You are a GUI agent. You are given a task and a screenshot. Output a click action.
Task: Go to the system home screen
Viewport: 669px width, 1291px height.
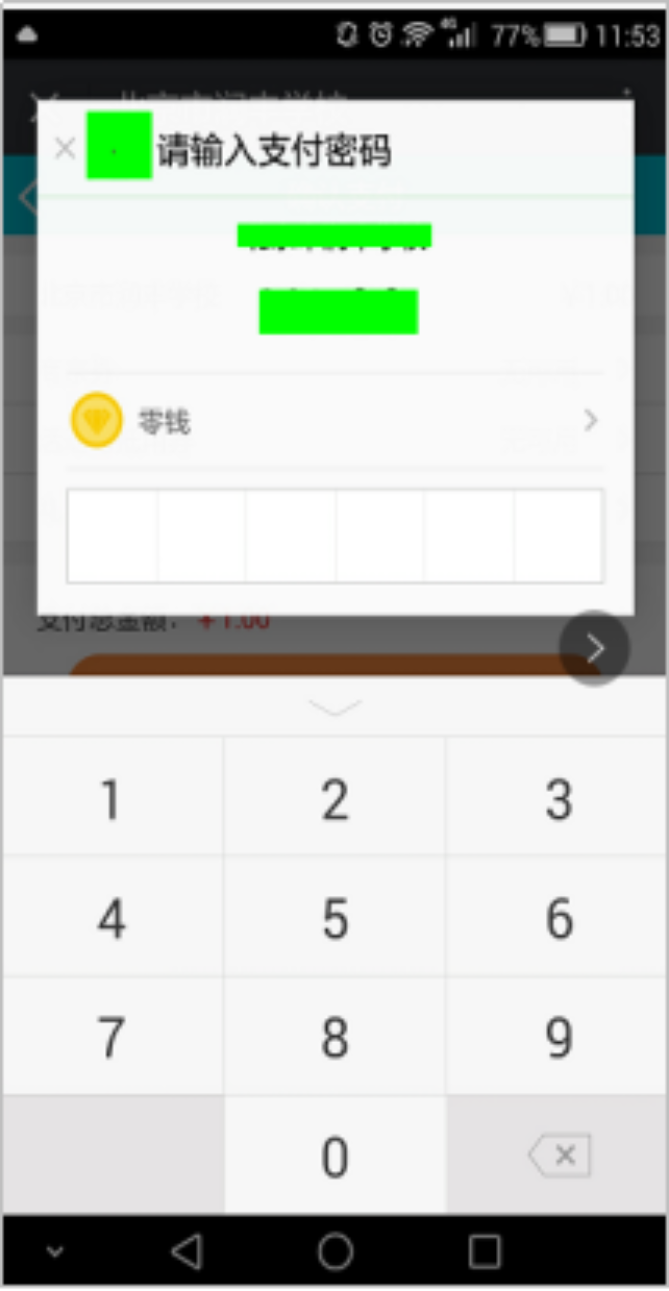[335, 1250]
